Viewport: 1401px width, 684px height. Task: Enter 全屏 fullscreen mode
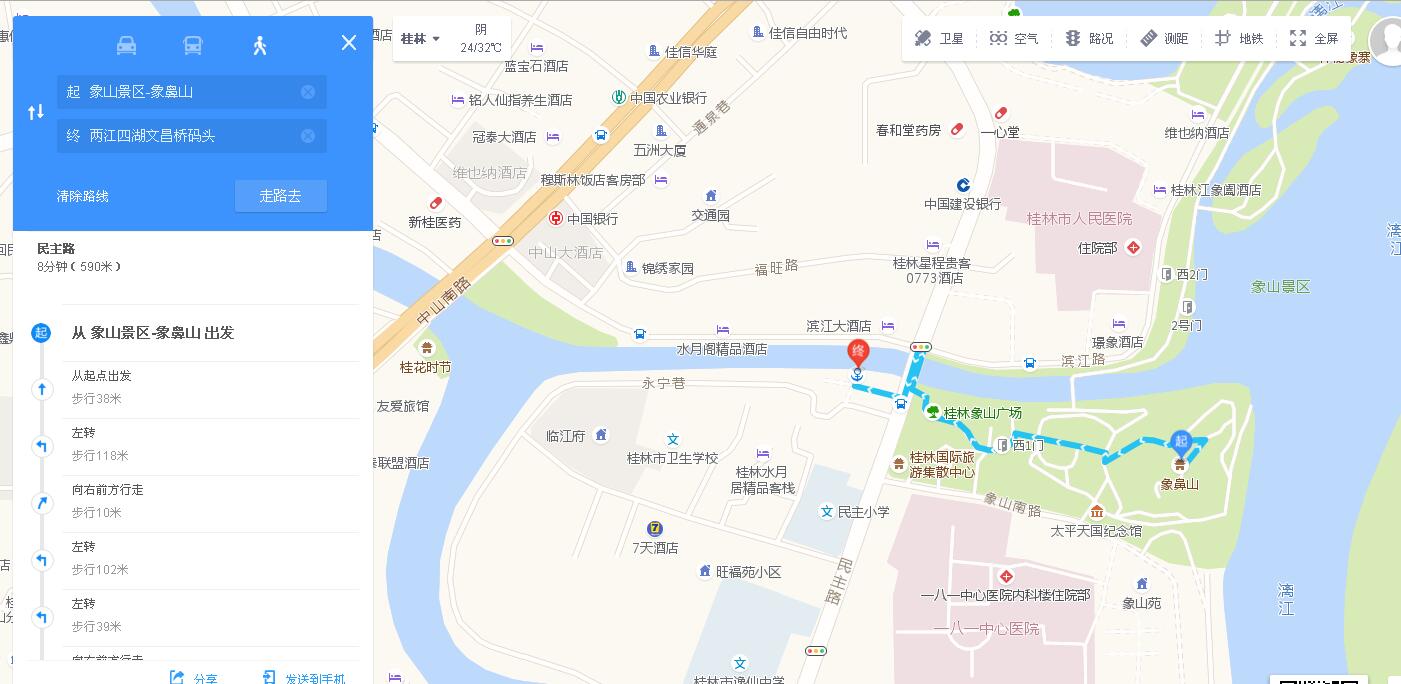click(1314, 39)
